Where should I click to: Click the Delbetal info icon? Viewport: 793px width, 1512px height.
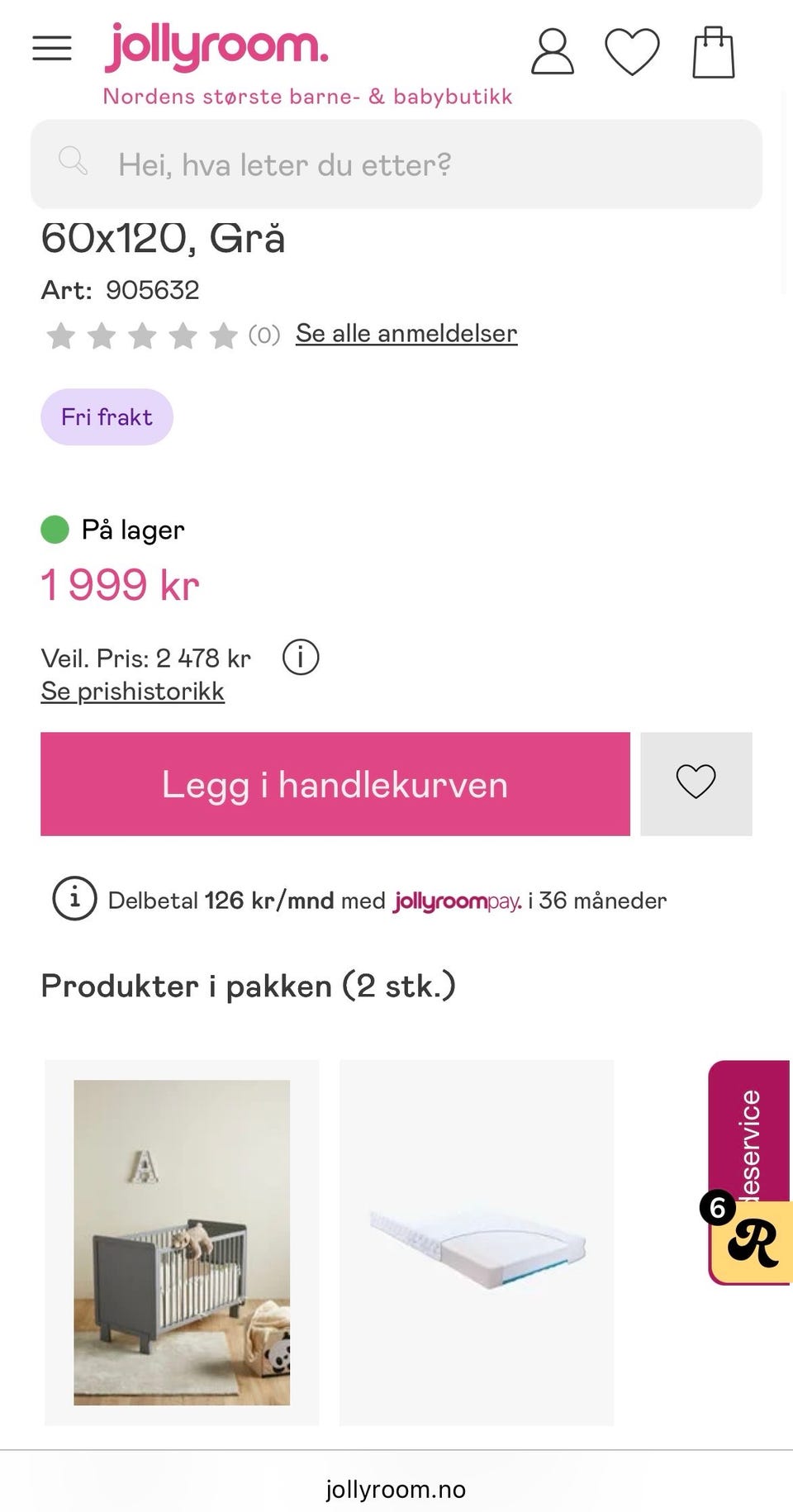coord(74,900)
